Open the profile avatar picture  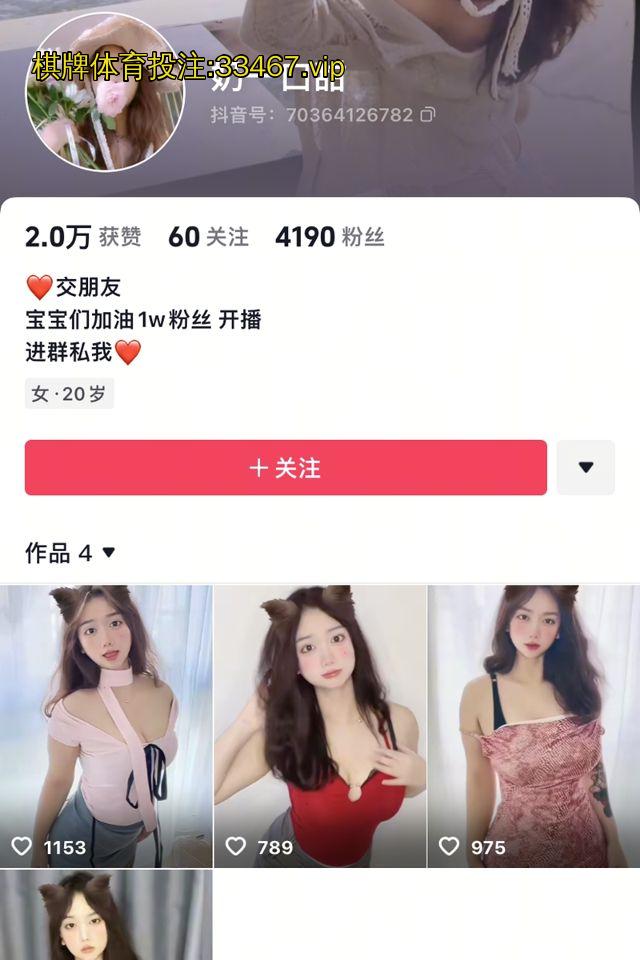tap(104, 93)
